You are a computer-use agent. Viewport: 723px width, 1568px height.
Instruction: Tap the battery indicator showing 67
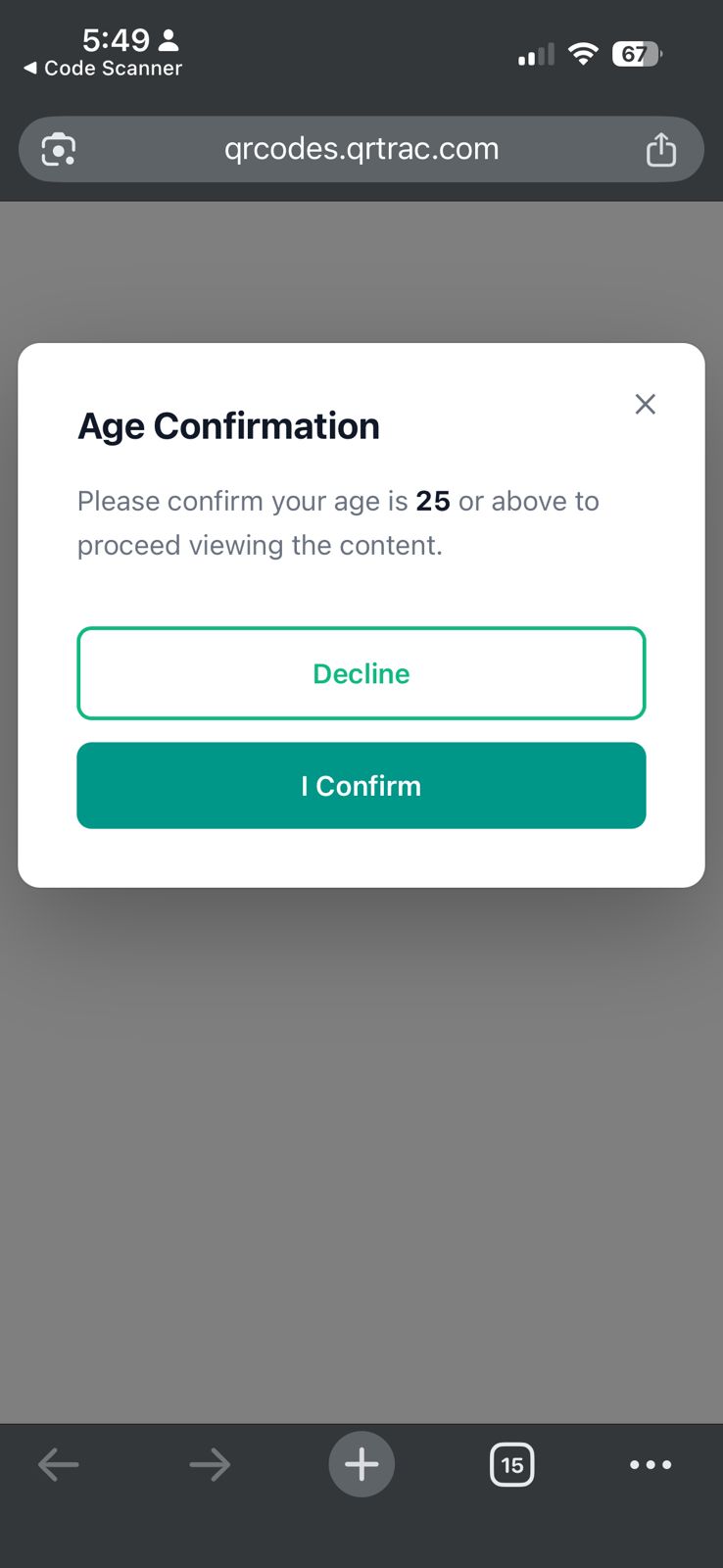coord(636,54)
